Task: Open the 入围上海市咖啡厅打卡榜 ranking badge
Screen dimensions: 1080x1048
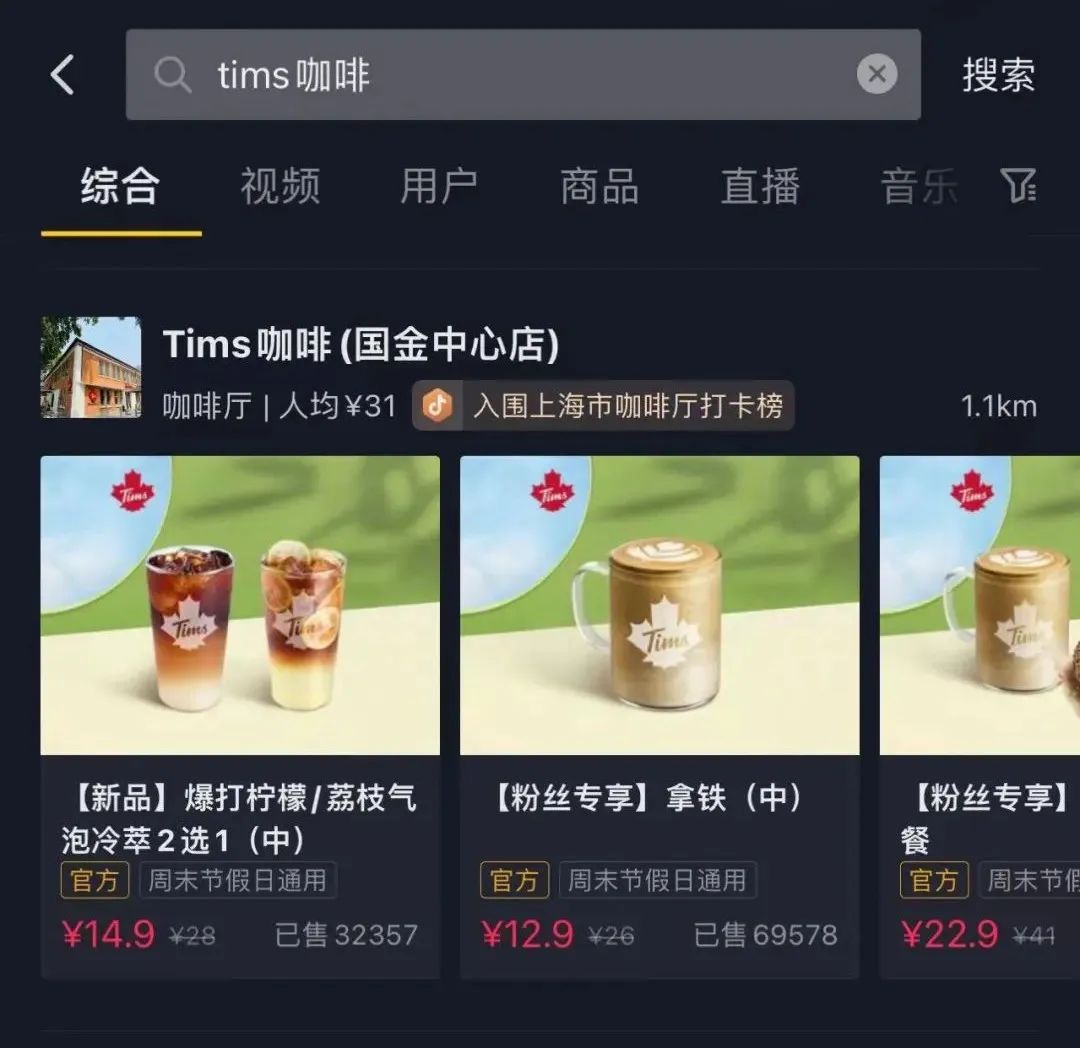Action: pyautogui.click(x=603, y=406)
